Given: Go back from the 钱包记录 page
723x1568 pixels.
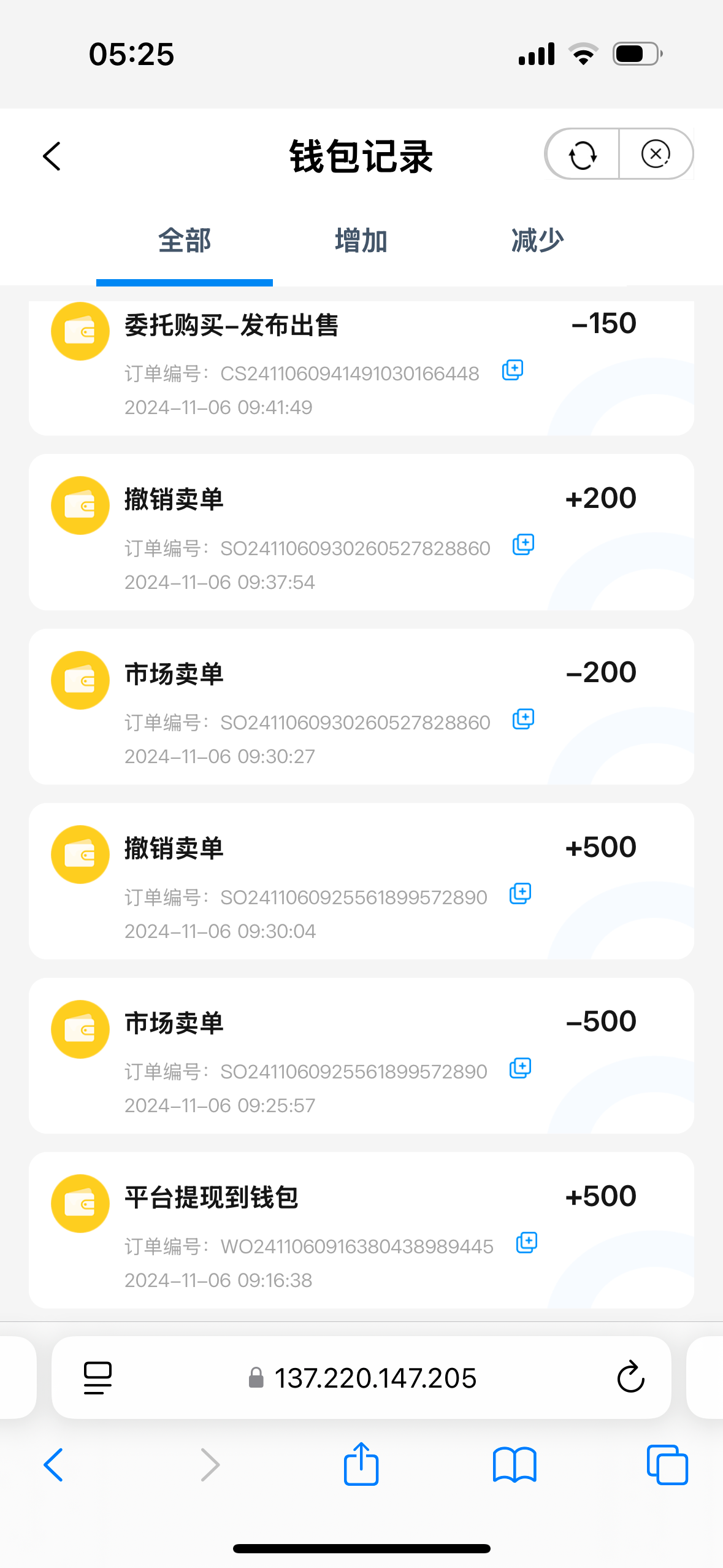Looking at the screenshot, I should click(52, 156).
